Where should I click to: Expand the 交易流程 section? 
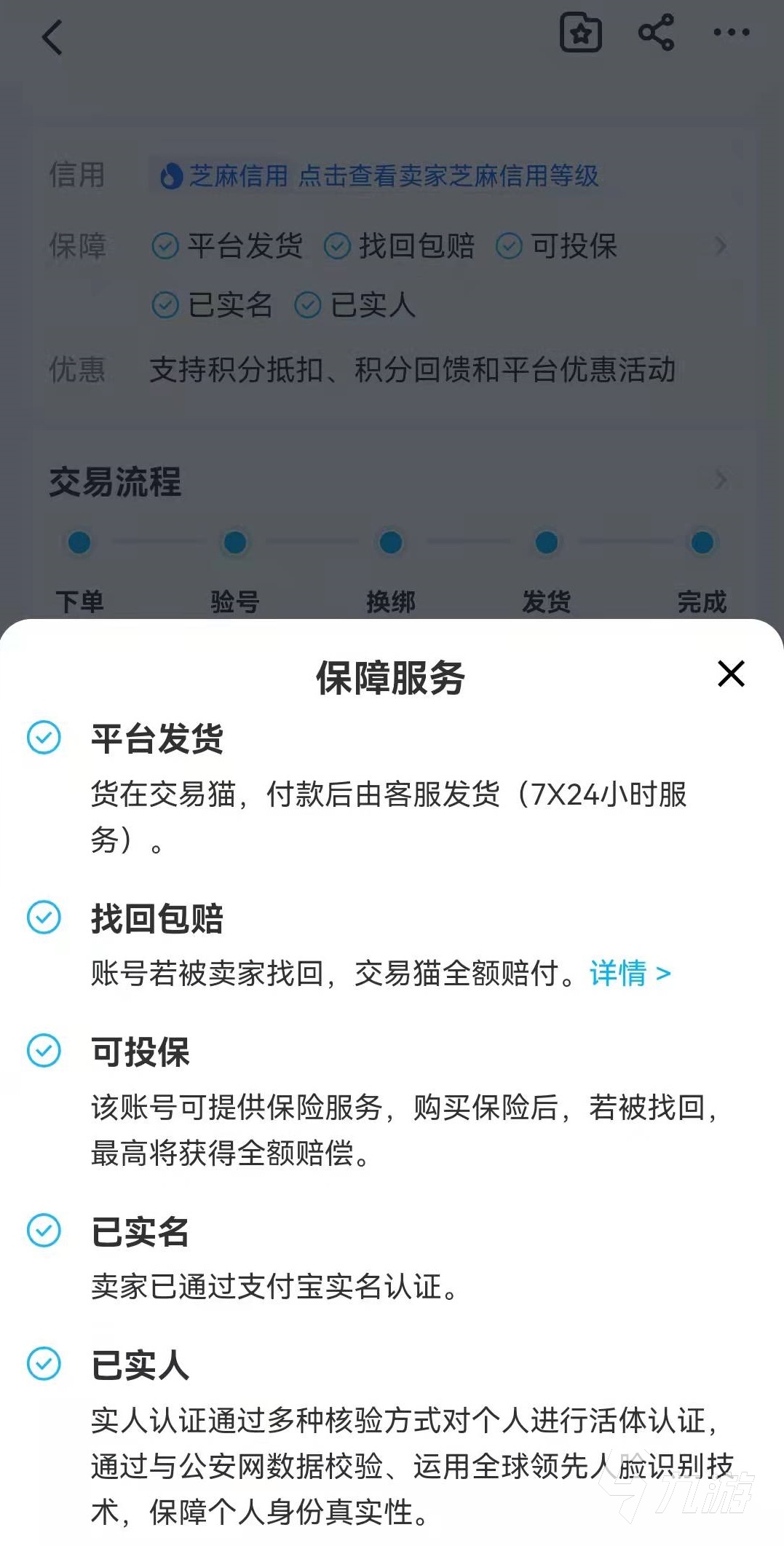point(720,480)
